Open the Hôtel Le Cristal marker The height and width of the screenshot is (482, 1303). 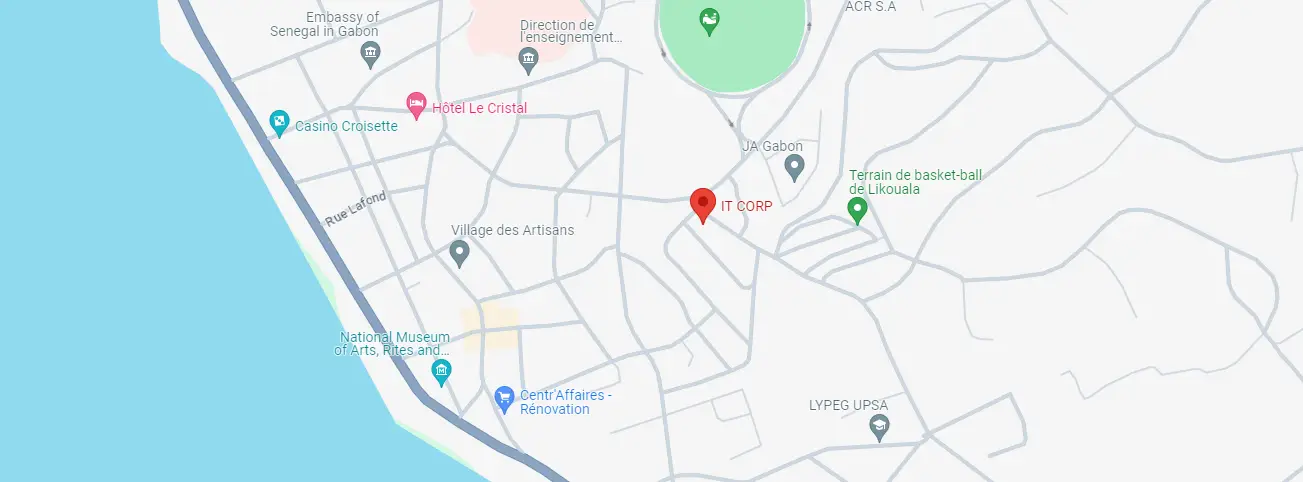pos(416,103)
